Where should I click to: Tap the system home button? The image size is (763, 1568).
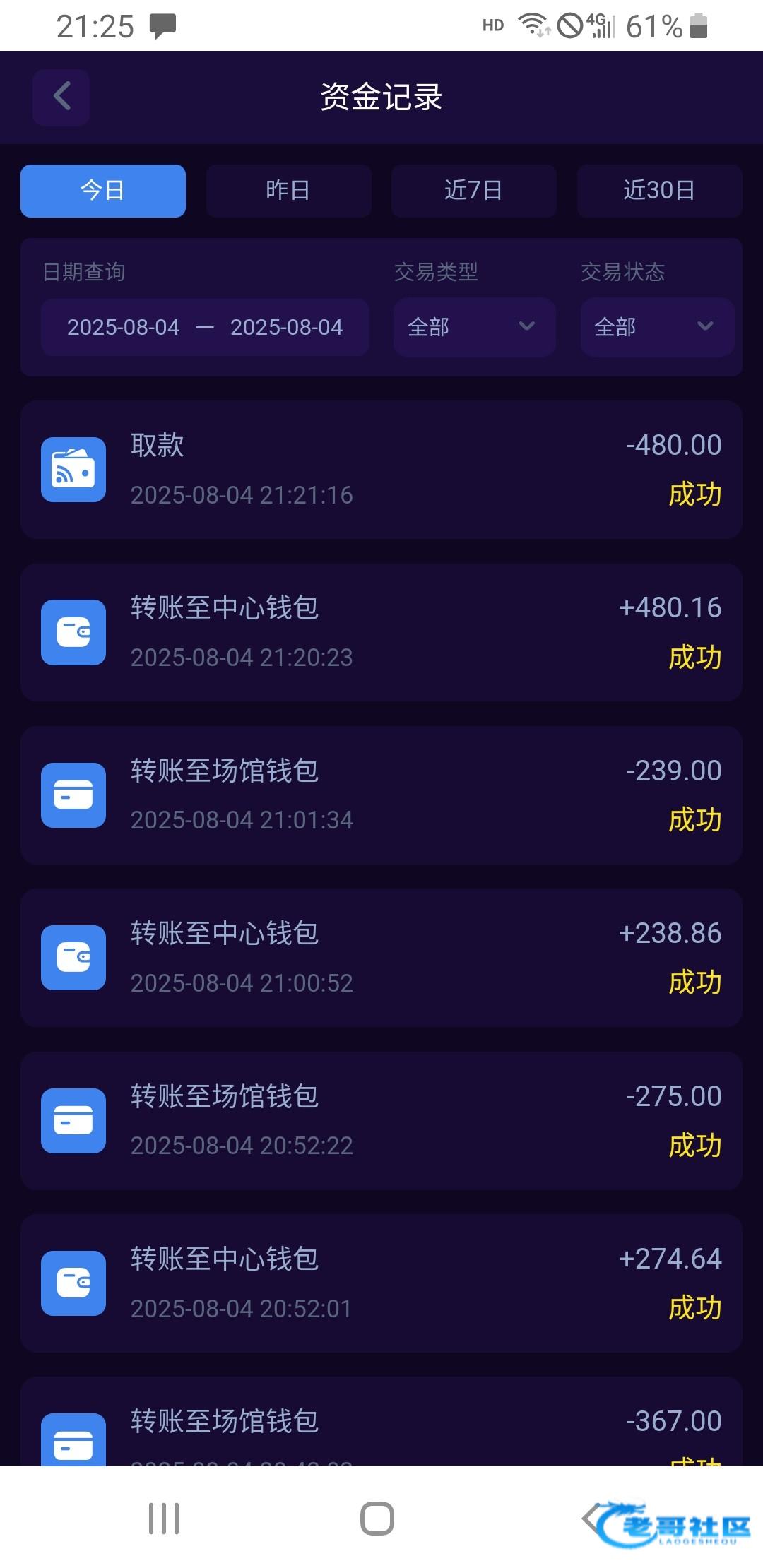pos(377,1518)
